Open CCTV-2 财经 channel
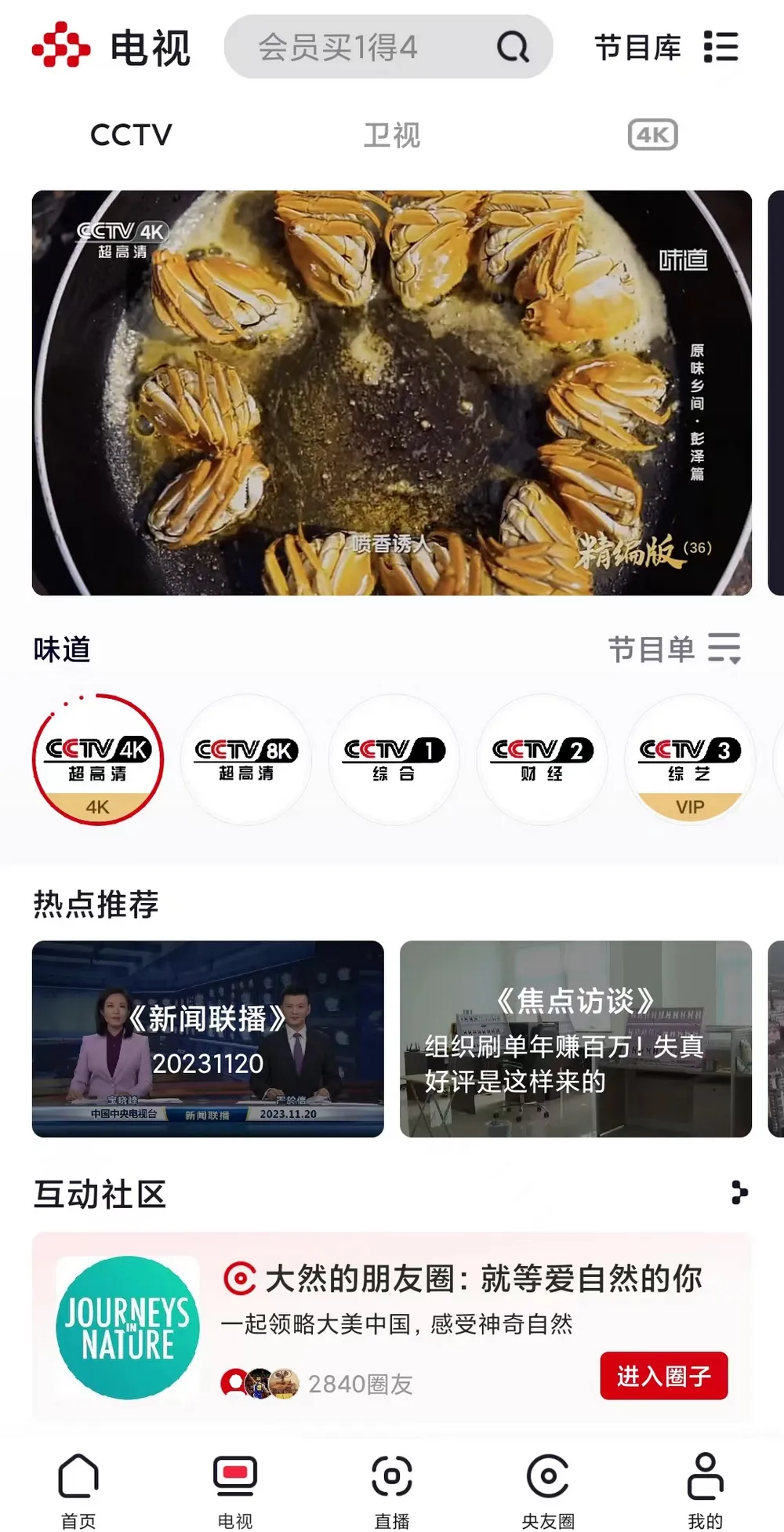The height and width of the screenshot is (1532, 784). (x=542, y=759)
